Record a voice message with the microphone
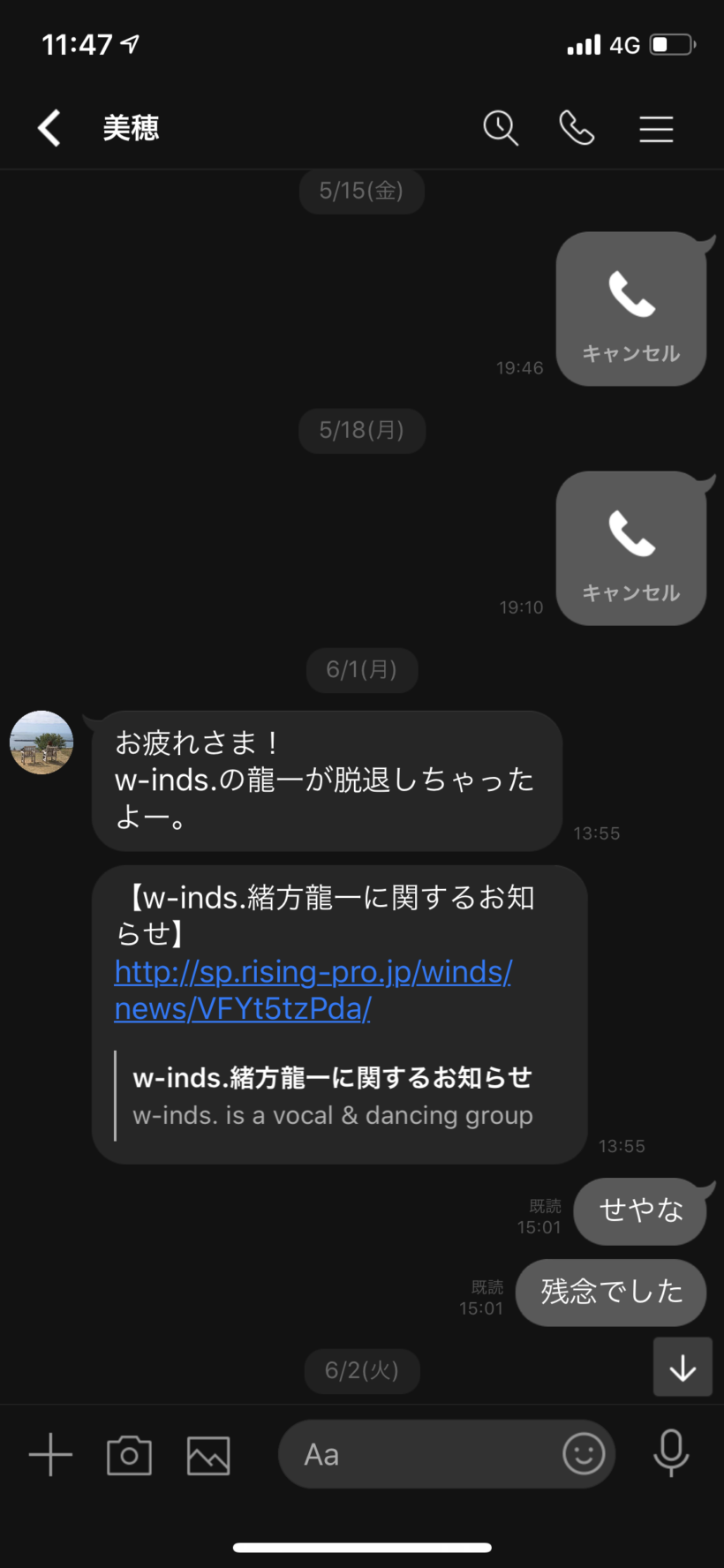Screen dimensions: 724x1568 point(671,1453)
